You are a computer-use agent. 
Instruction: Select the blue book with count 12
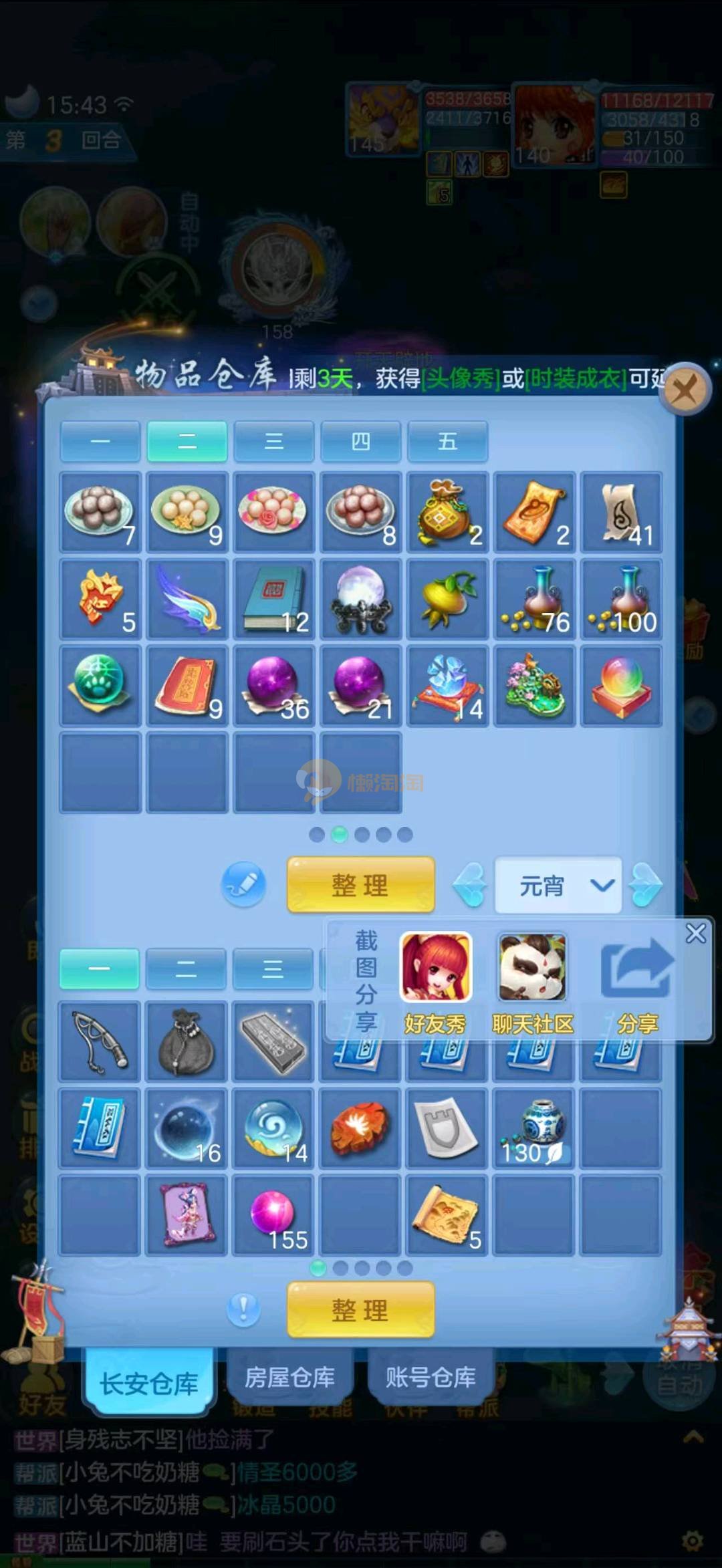pos(273,600)
